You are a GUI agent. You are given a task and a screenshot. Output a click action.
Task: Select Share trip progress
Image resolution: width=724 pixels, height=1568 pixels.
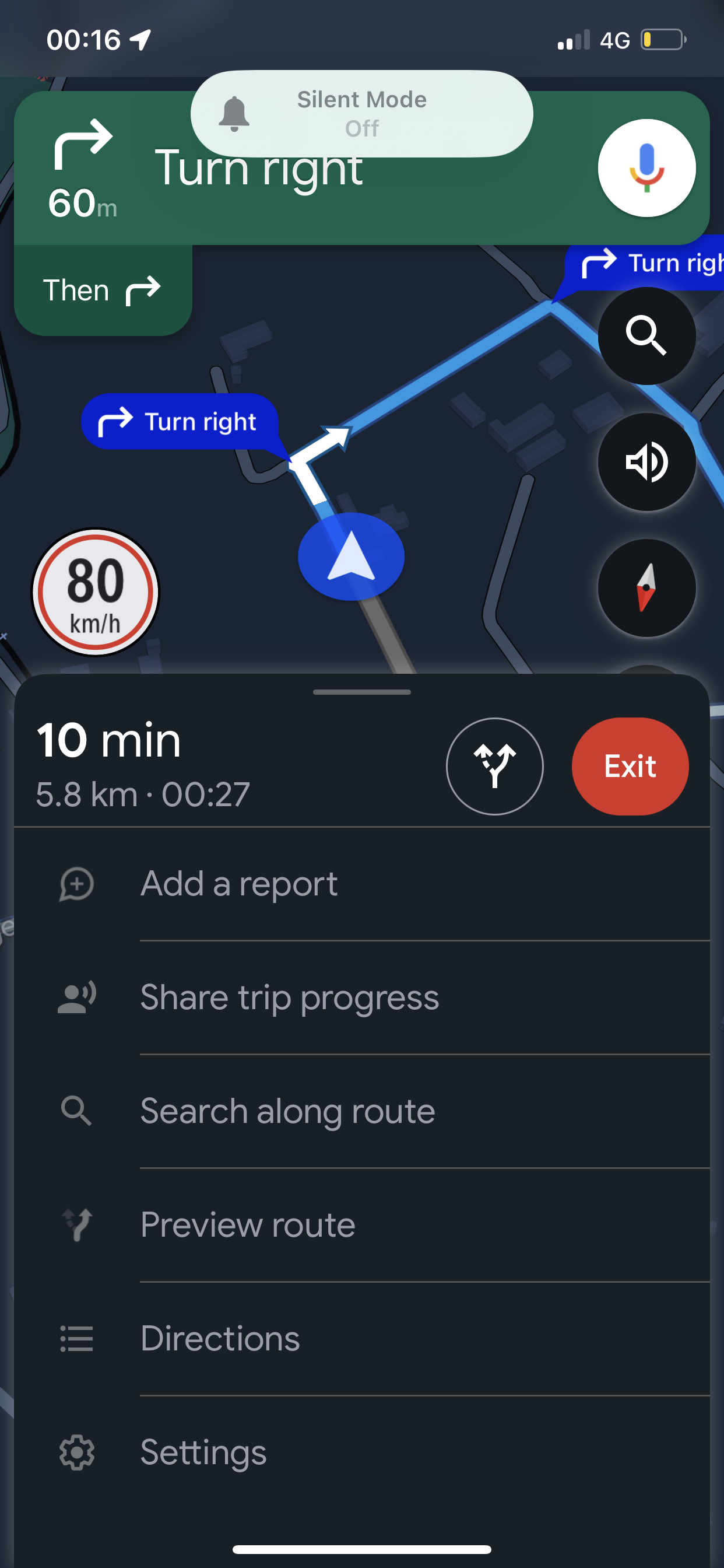click(x=362, y=998)
